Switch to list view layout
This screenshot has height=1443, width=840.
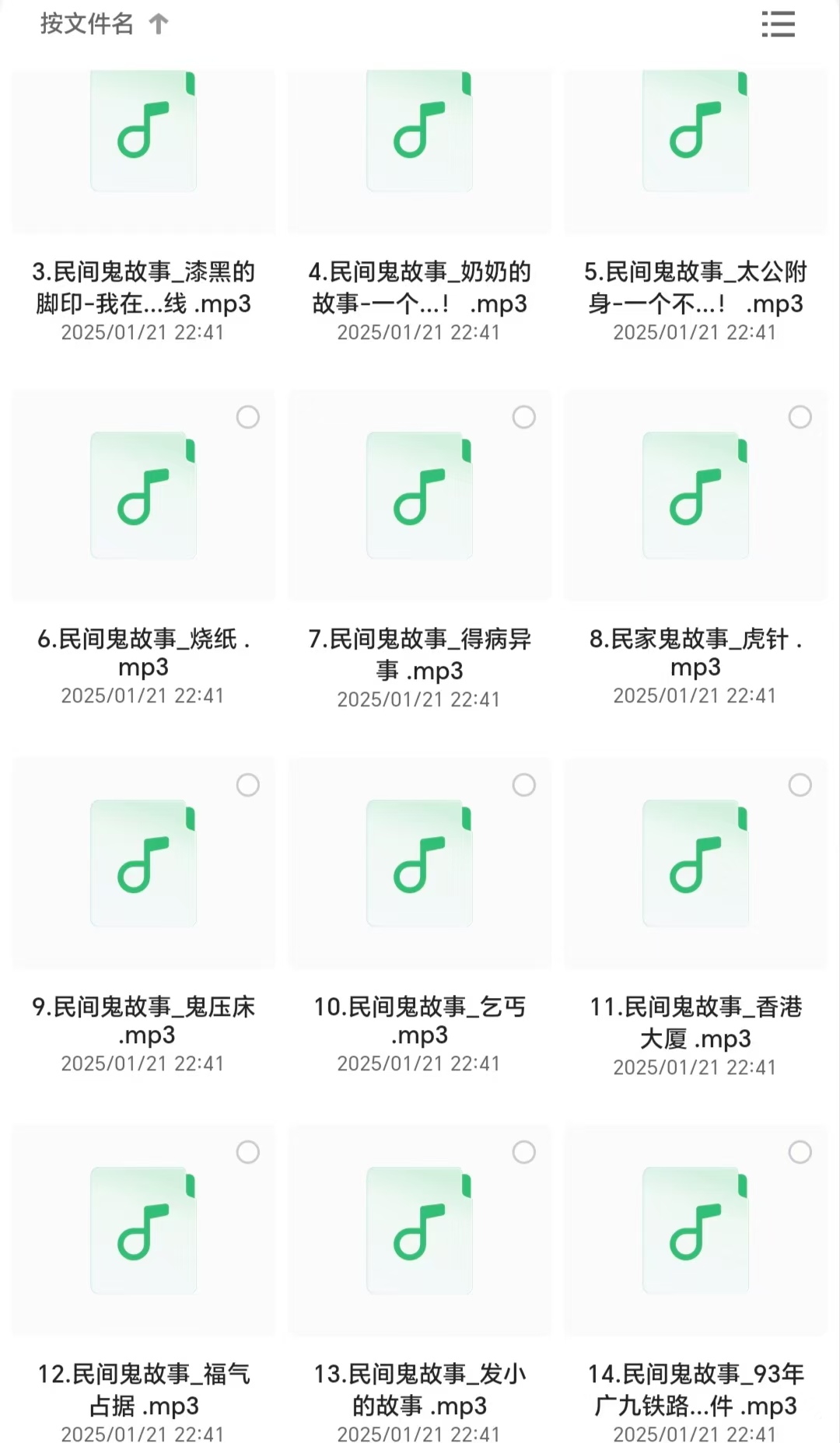click(x=778, y=24)
